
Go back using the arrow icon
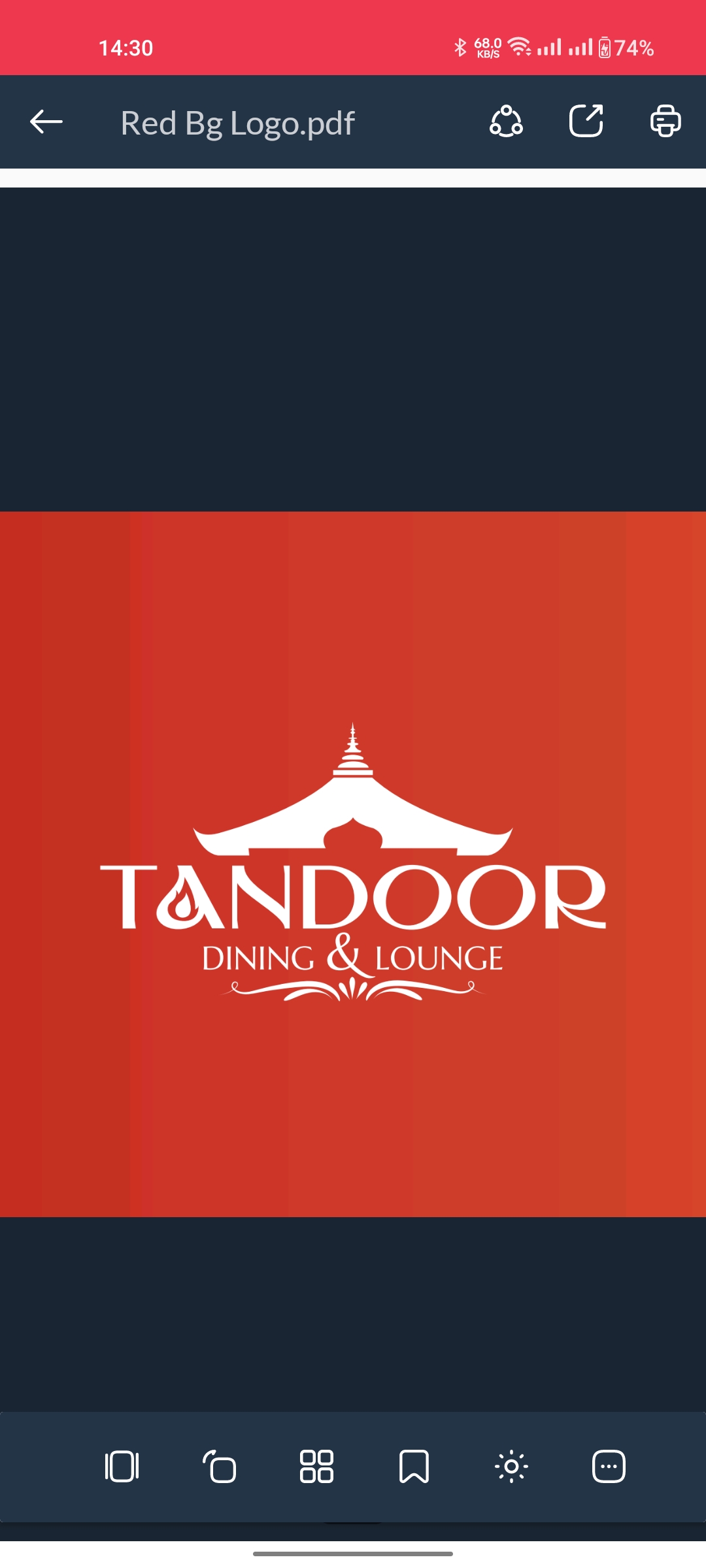tap(46, 122)
